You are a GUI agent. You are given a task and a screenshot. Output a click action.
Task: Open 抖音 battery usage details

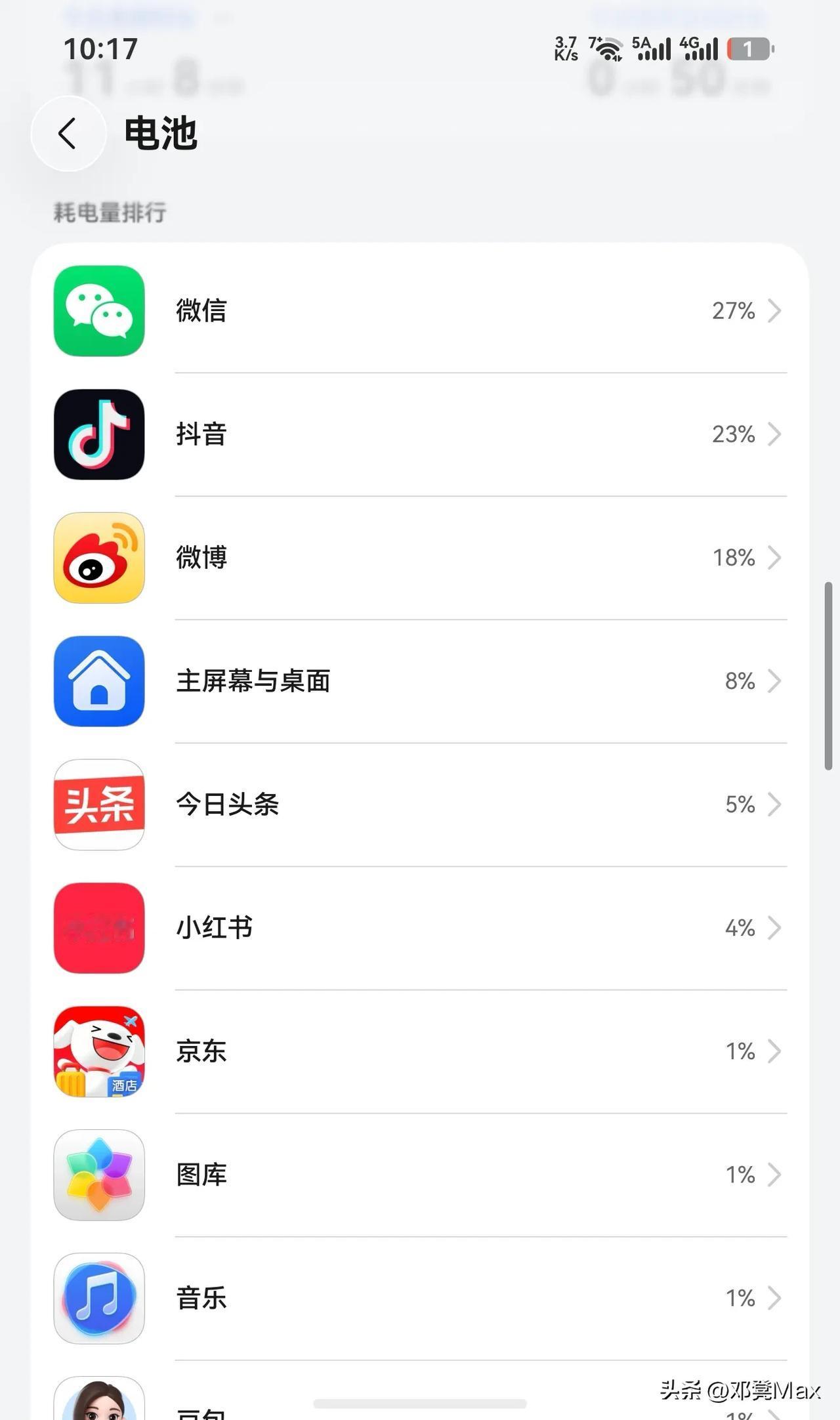click(420, 434)
